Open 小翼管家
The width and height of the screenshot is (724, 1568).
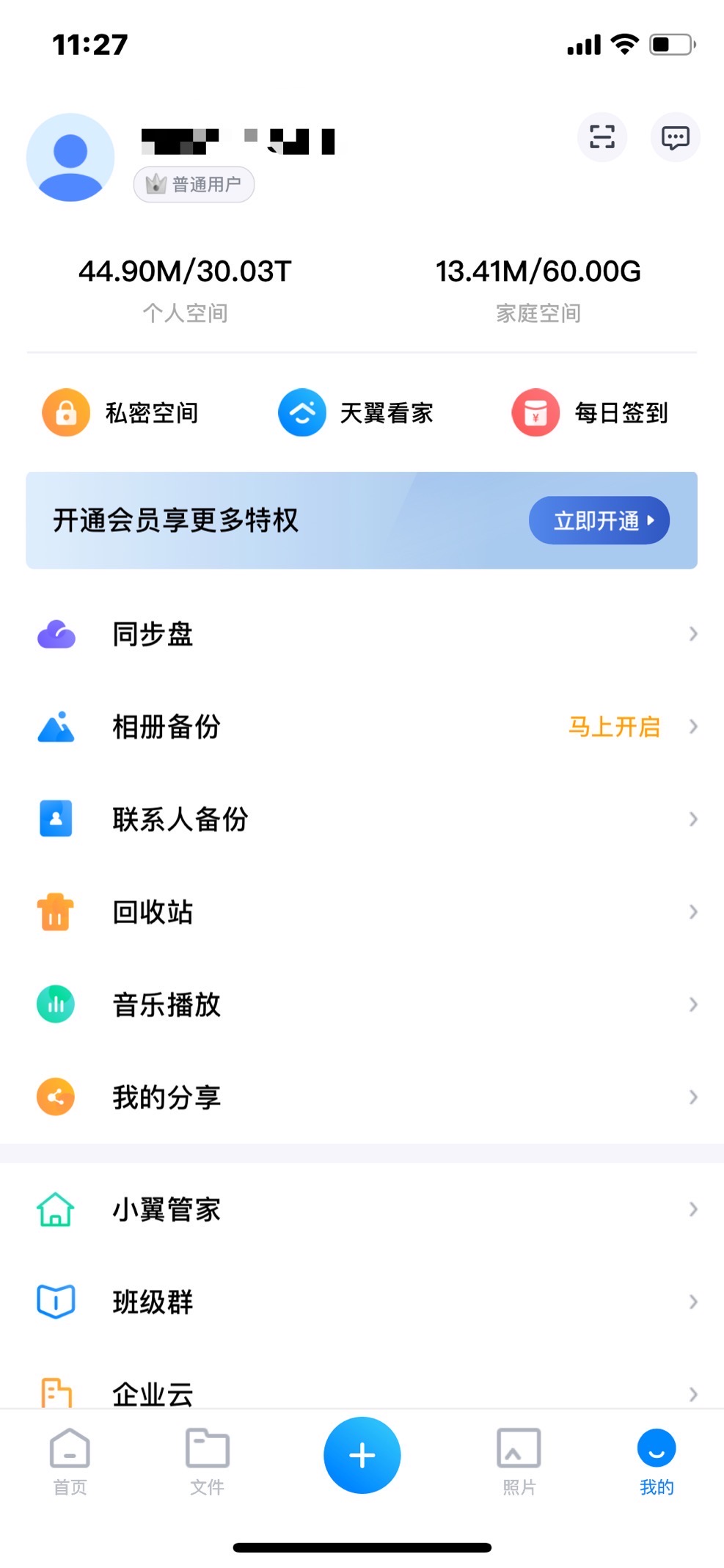click(362, 1209)
